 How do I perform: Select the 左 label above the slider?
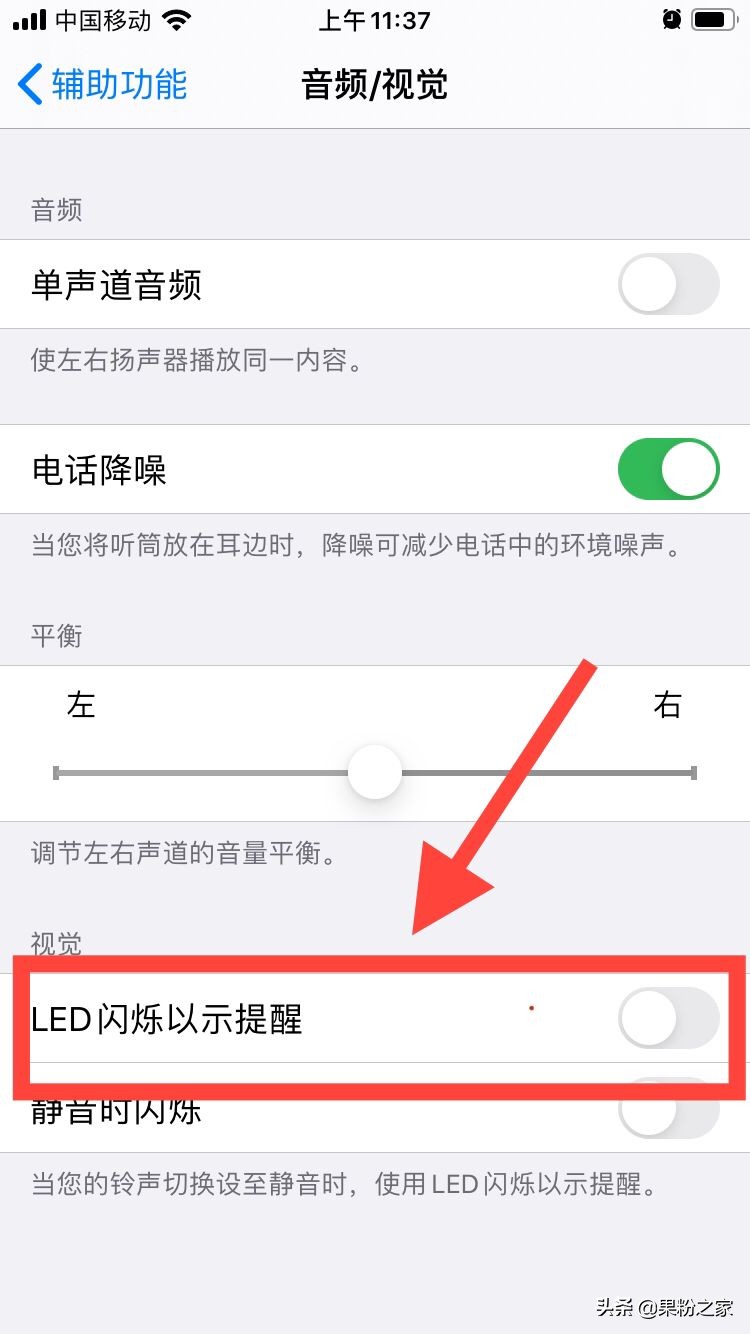point(80,705)
